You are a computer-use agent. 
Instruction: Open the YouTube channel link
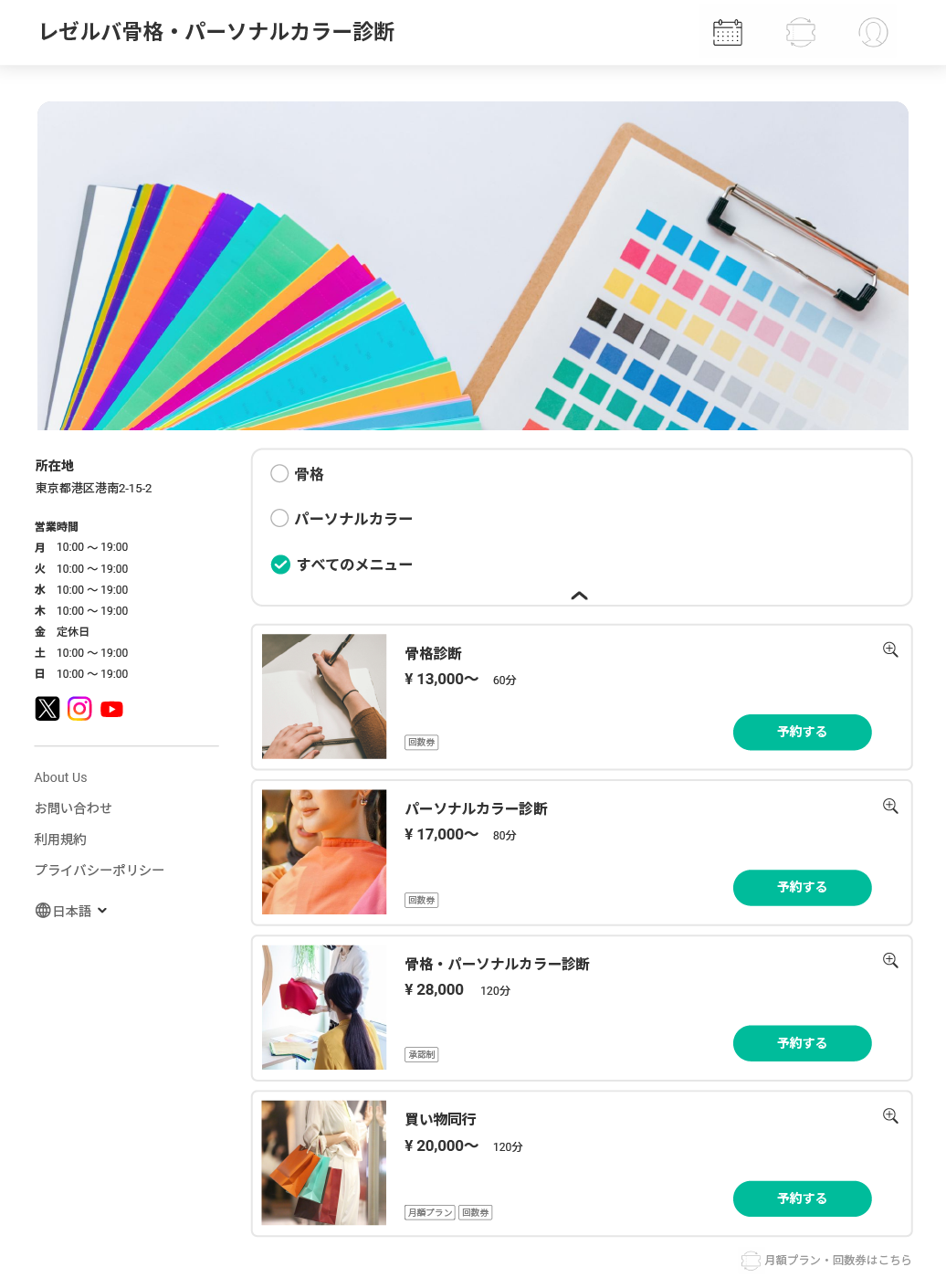tap(111, 709)
